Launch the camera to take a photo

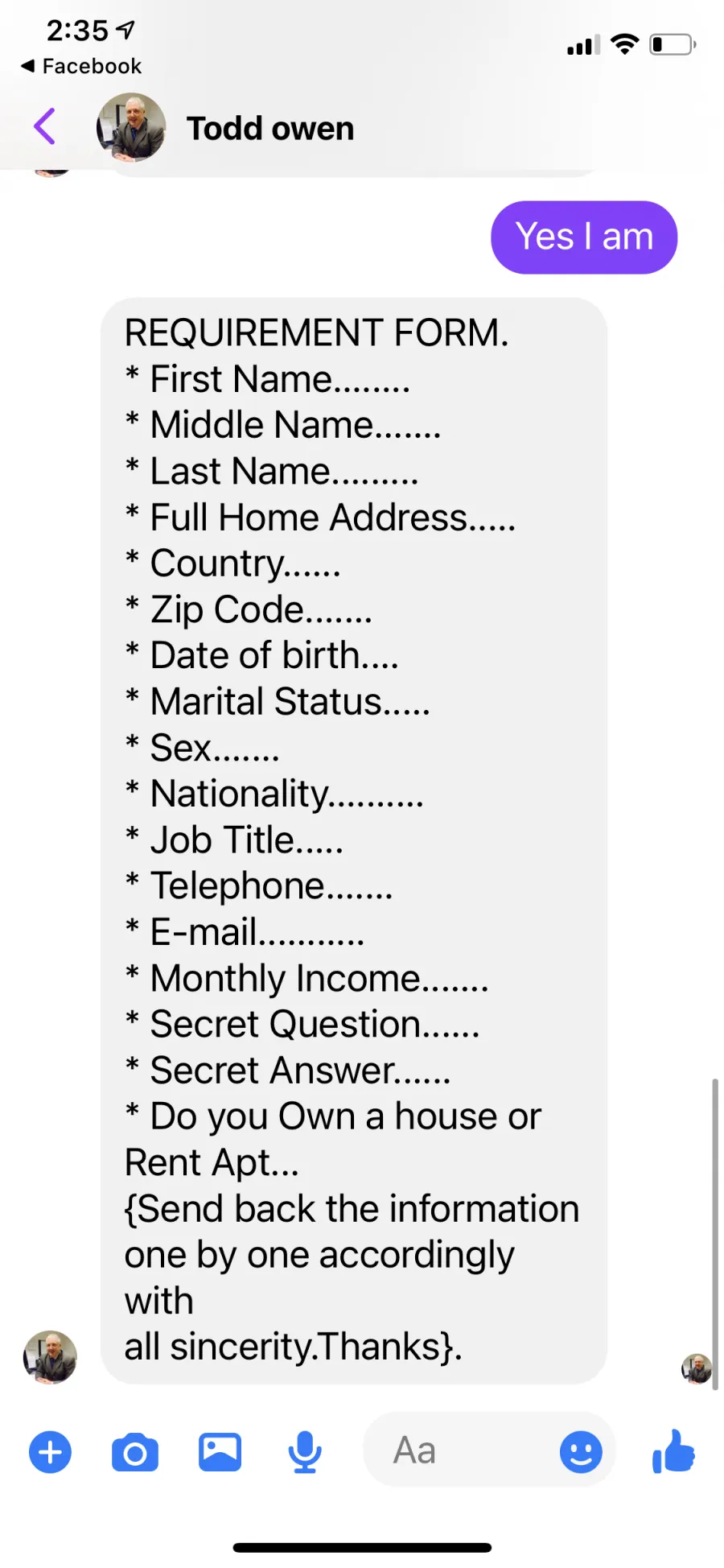135,1452
